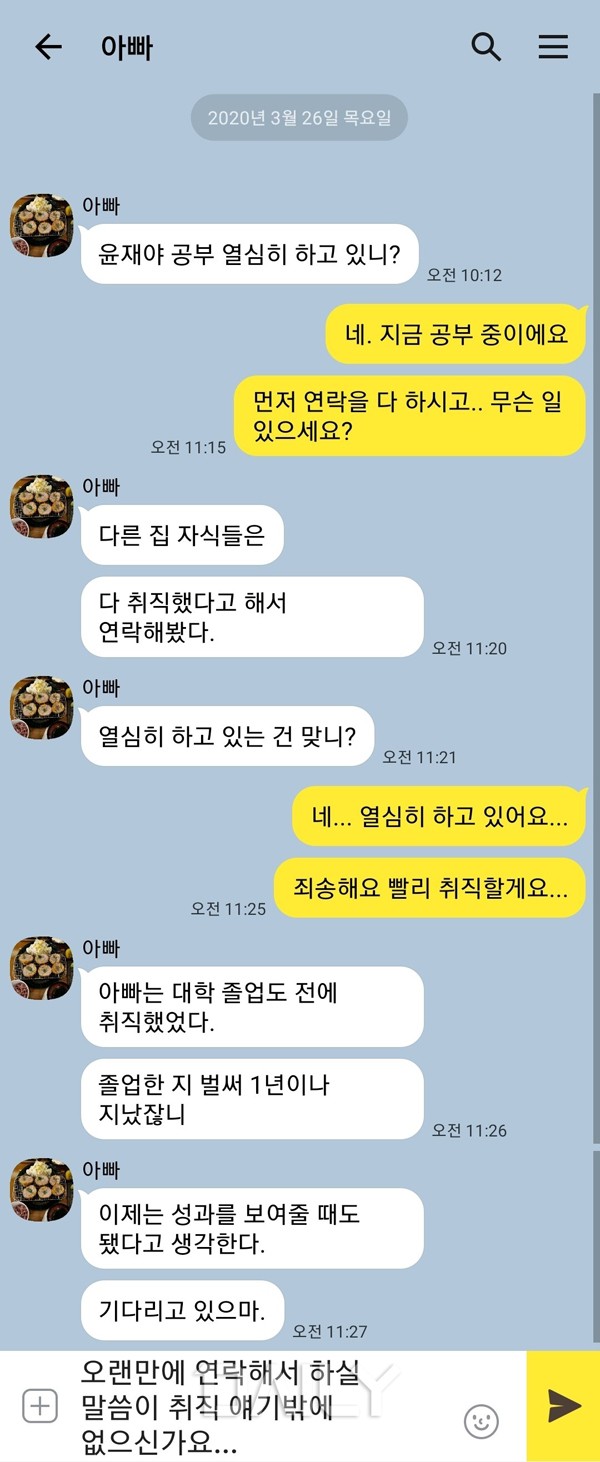This screenshot has width=600, height=1462.
Task: Open the emoticon picker
Action: 481,1421
